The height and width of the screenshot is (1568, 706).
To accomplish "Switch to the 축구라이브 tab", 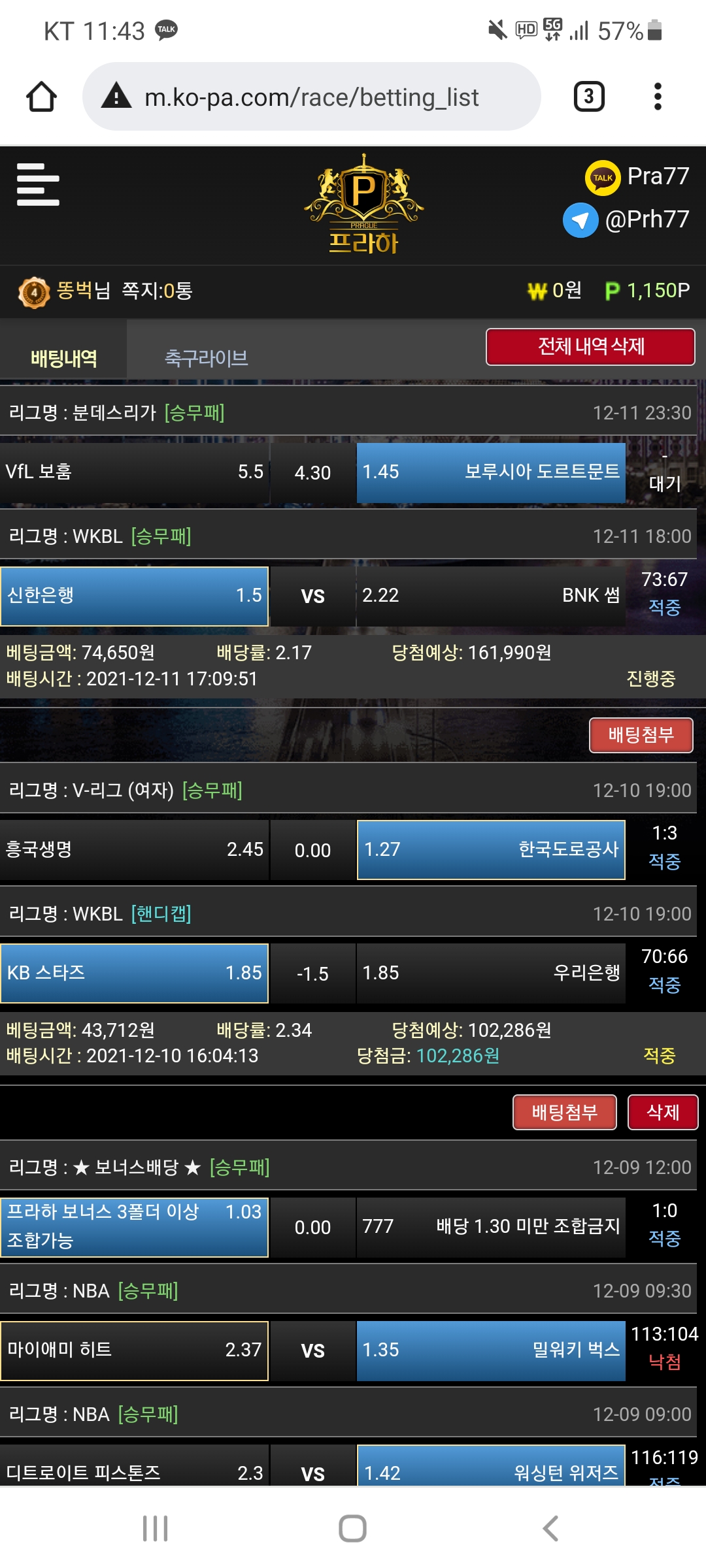I will coord(206,357).
